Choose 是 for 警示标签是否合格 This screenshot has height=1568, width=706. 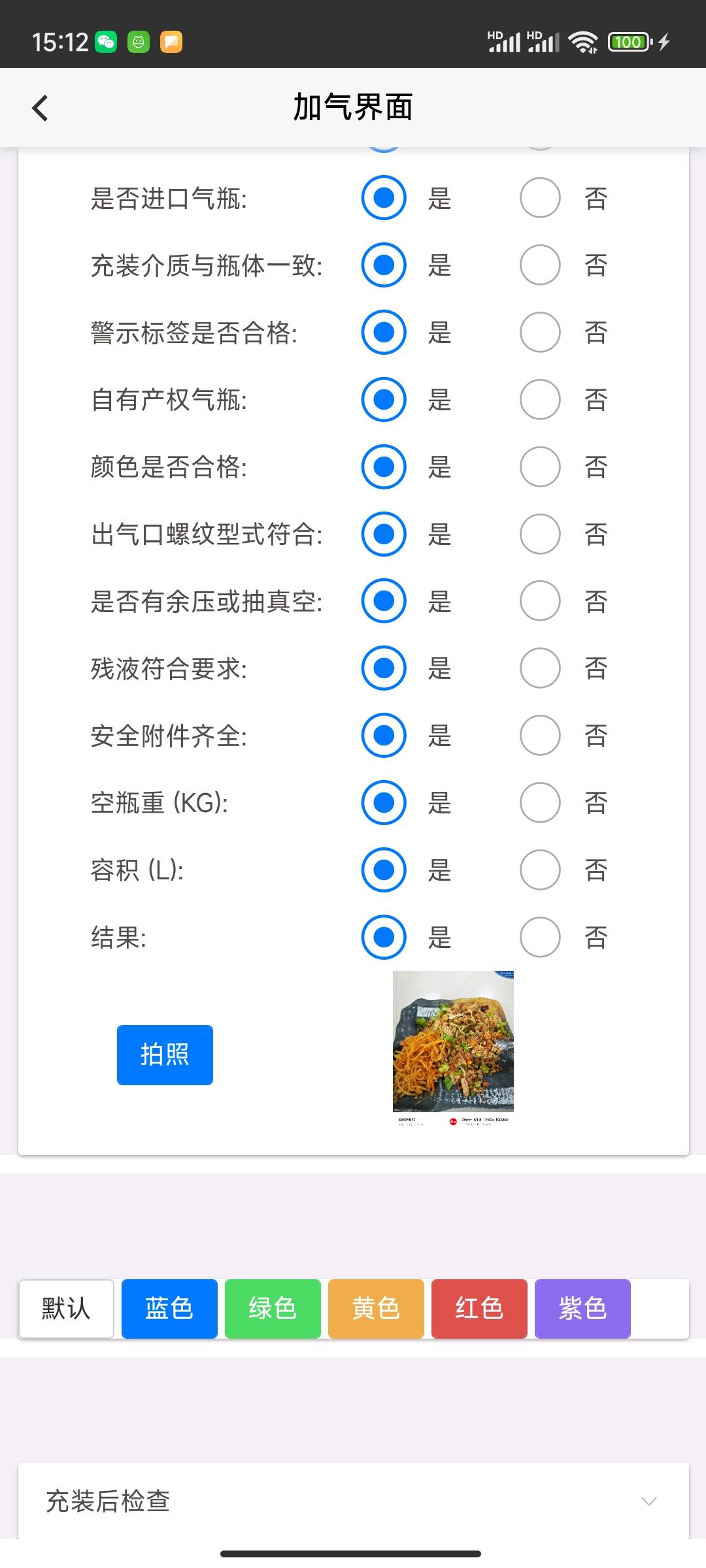(x=384, y=332)
